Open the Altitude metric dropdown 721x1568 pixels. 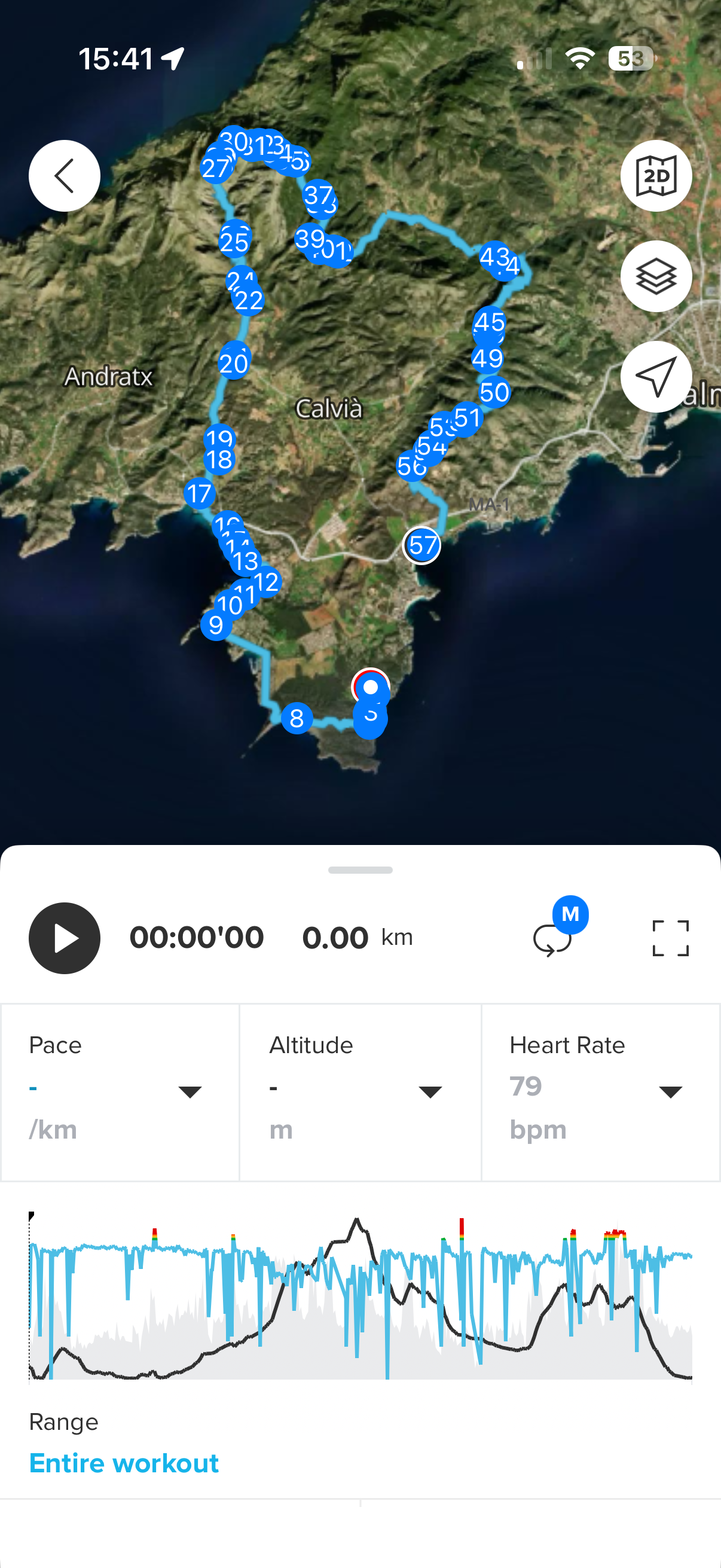pyautogui.click(x=430, y=1091)
